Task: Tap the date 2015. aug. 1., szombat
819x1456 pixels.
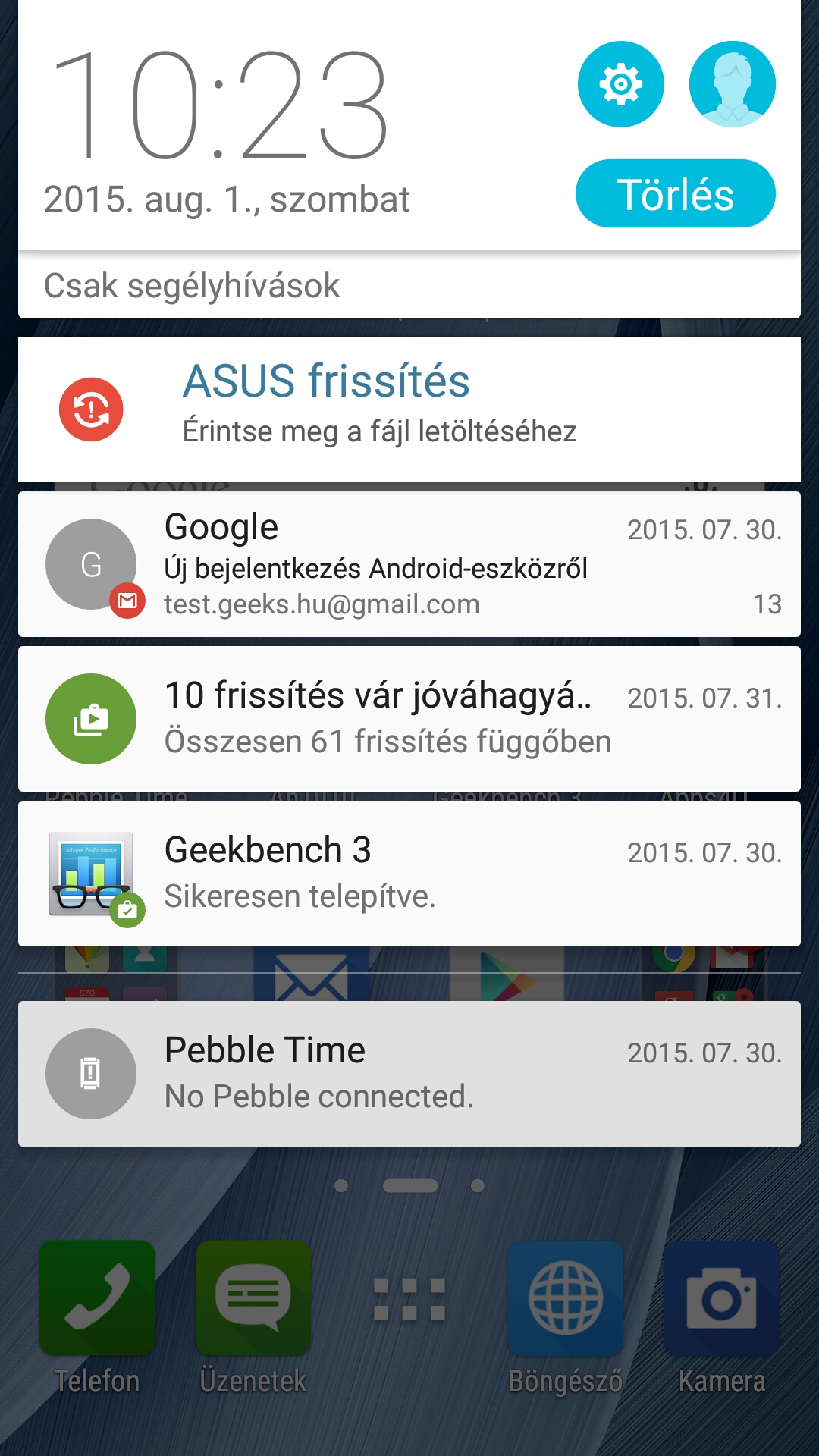Action: (x=227, y=200)
